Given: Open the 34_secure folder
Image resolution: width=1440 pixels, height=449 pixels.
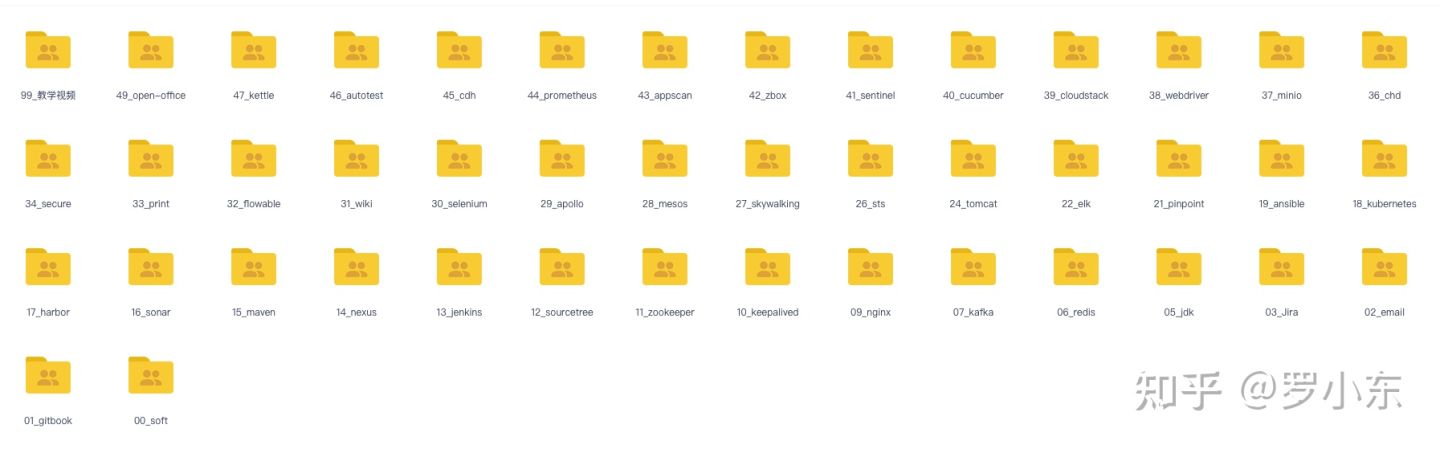Looking at the screenshot, I should [x=48, y=159].
